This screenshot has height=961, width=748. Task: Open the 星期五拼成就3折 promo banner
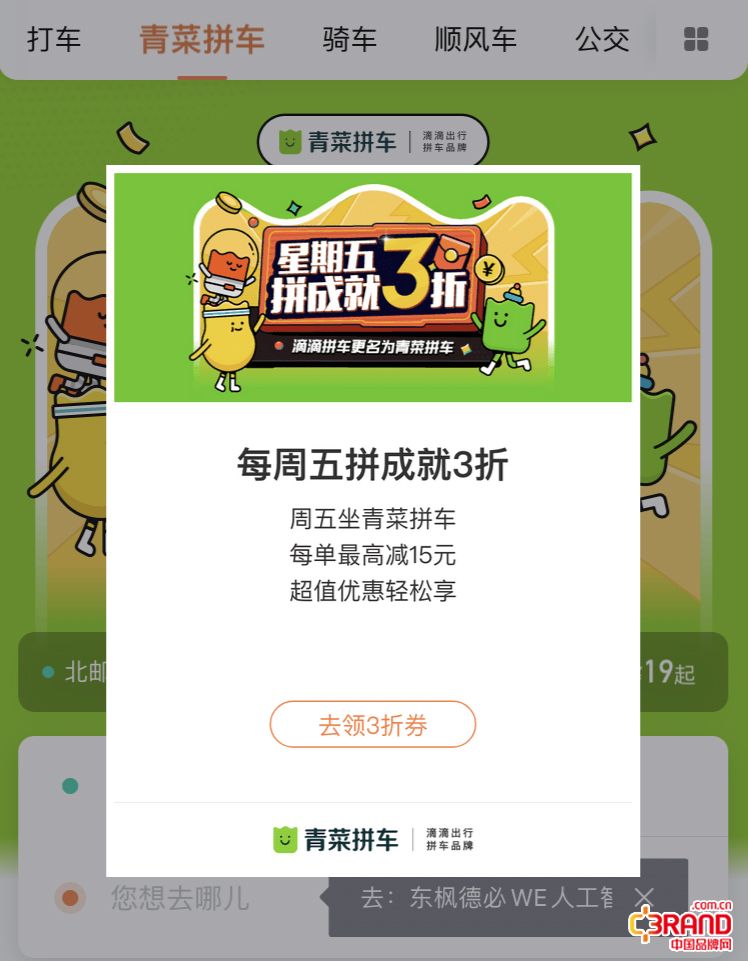[x=372, y=287]
